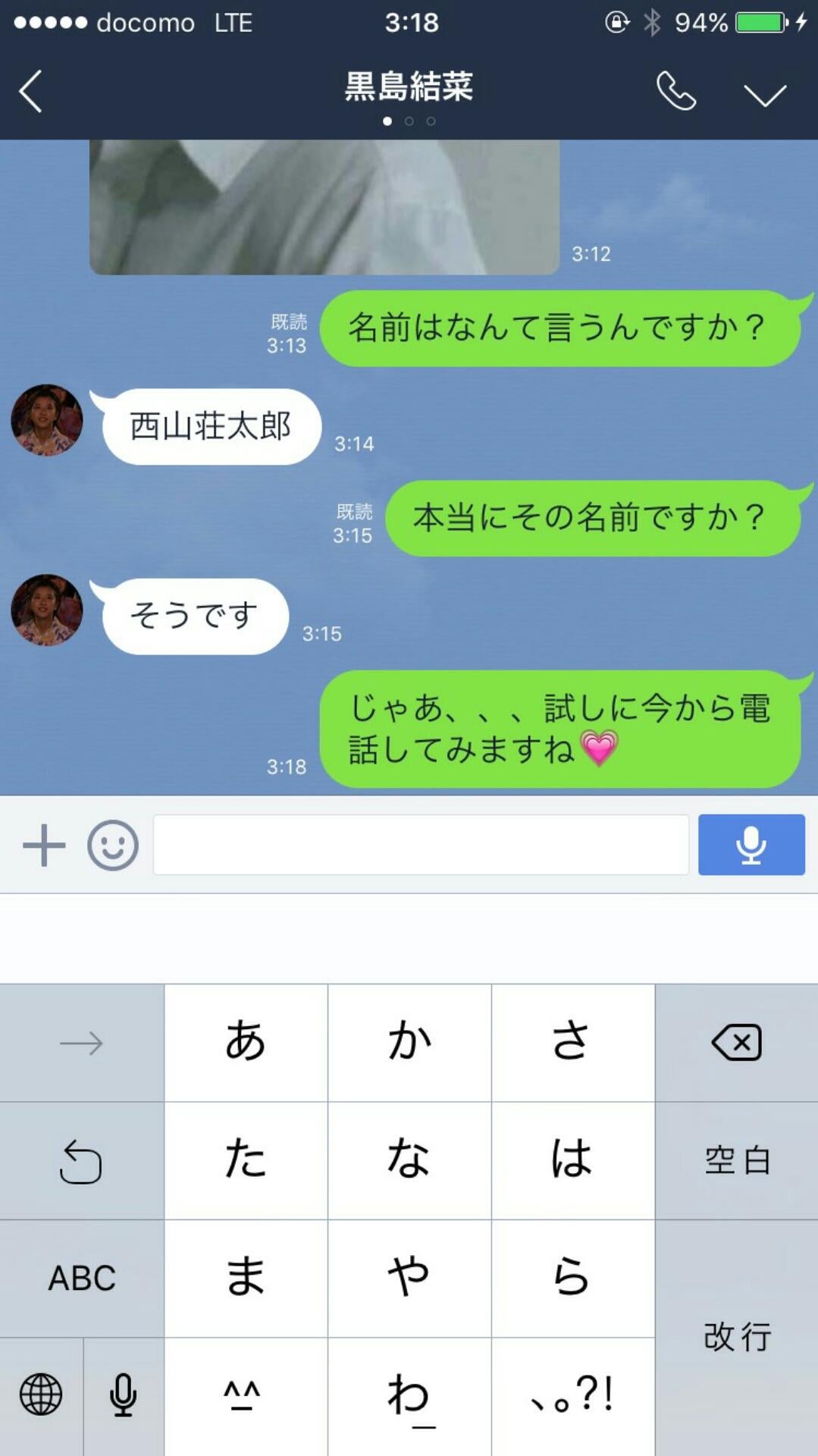This screenshot has height=1456, width=818.
Task: Switch to the ABC keyboard layout
Action: tap(81, 1279)
